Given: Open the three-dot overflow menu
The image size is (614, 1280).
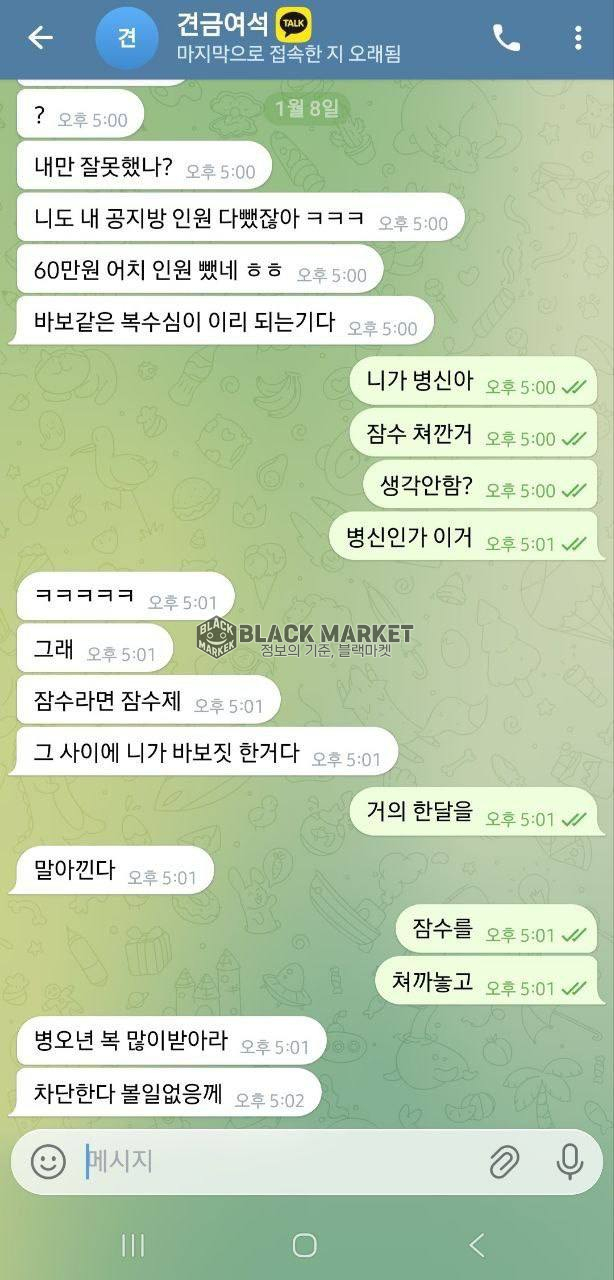Looking at the screenshot, I should tap(578, 38).
